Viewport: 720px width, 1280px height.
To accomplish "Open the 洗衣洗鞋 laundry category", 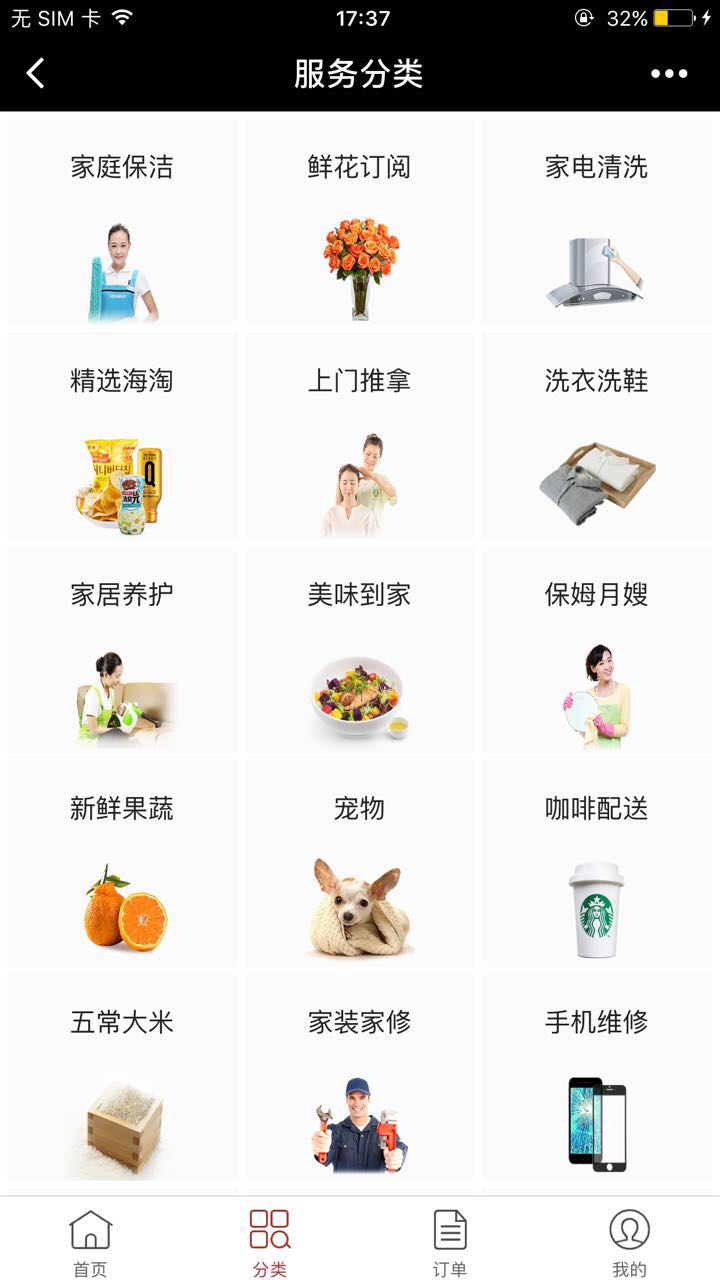I will point(597,436).
